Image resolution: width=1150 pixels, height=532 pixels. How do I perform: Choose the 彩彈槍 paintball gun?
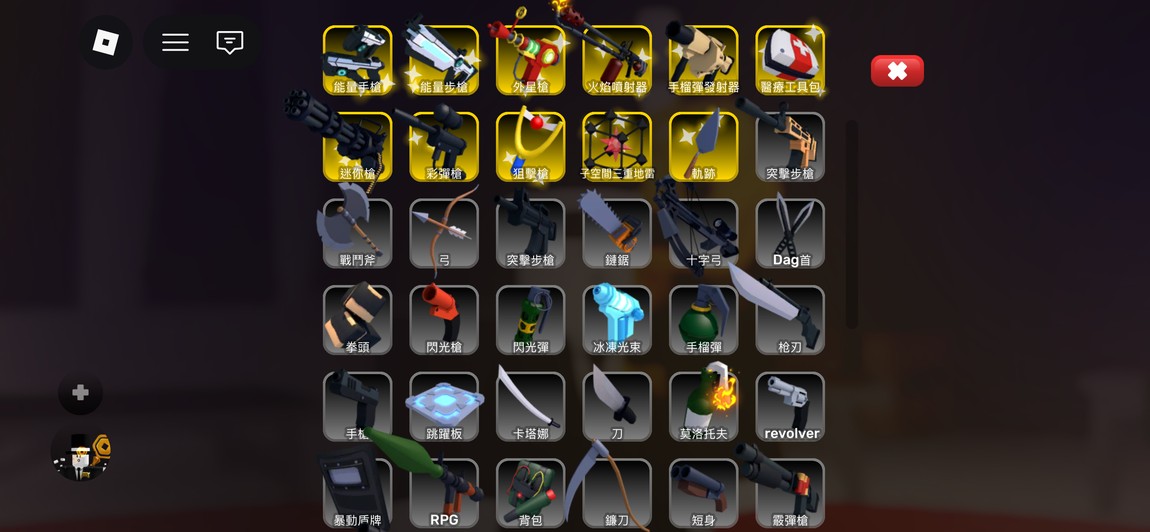coord(444,147)
